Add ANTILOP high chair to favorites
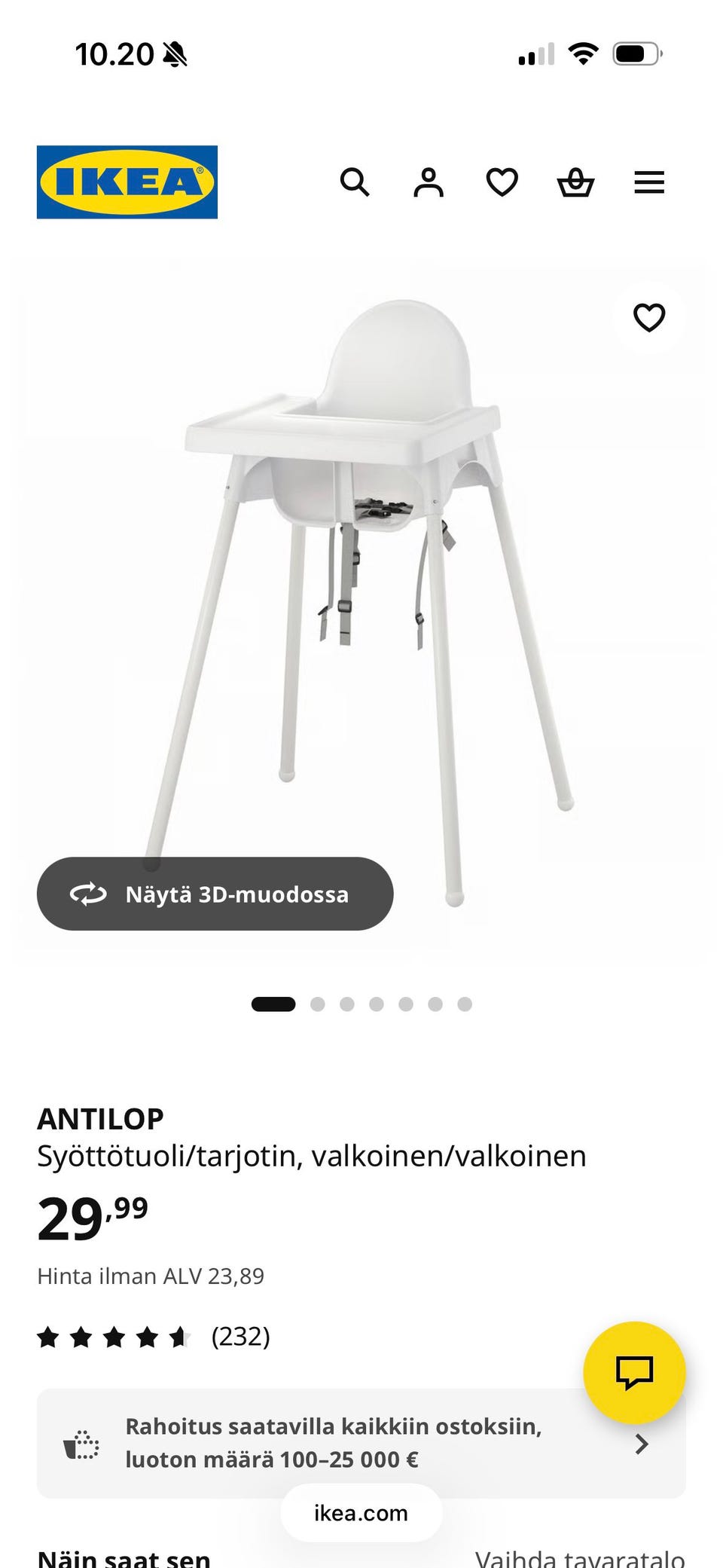 click(x=649, y=318)
